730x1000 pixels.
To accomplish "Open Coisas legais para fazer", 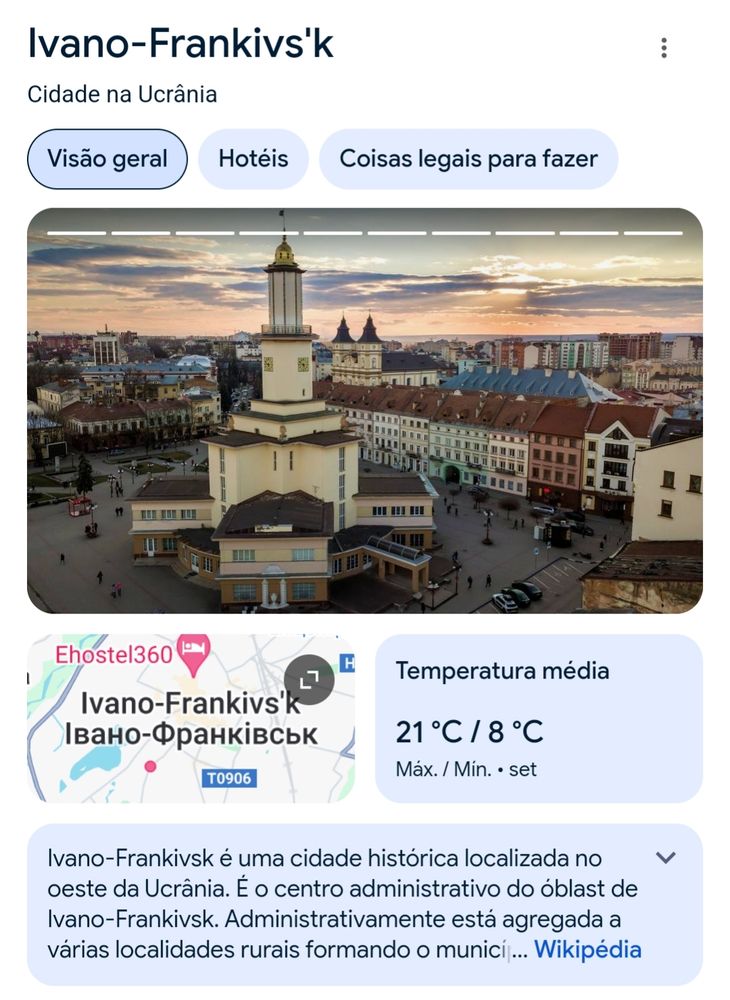I will [x=469, y=159].
